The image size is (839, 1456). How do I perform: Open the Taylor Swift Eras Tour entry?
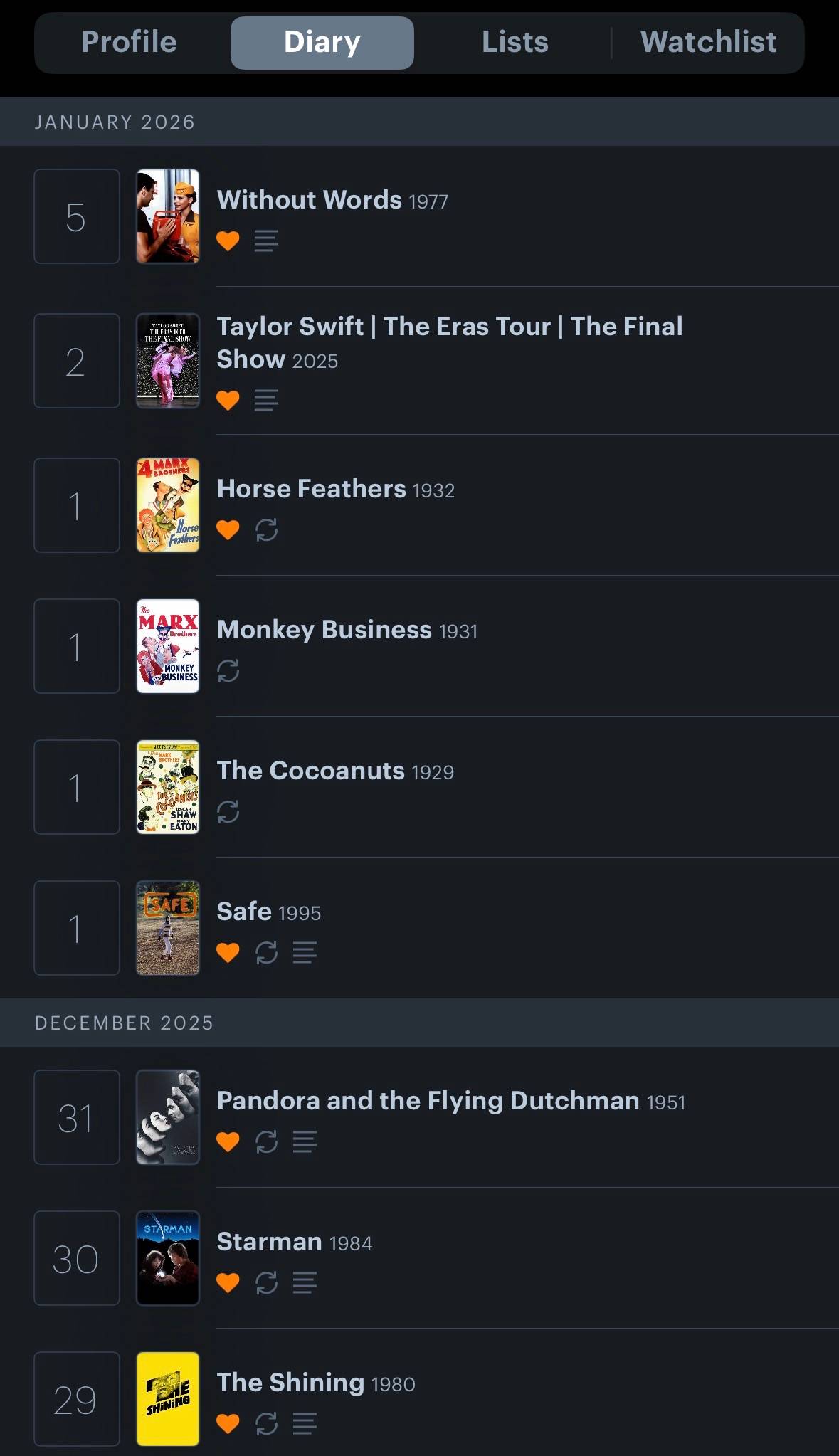pos(419,361)
